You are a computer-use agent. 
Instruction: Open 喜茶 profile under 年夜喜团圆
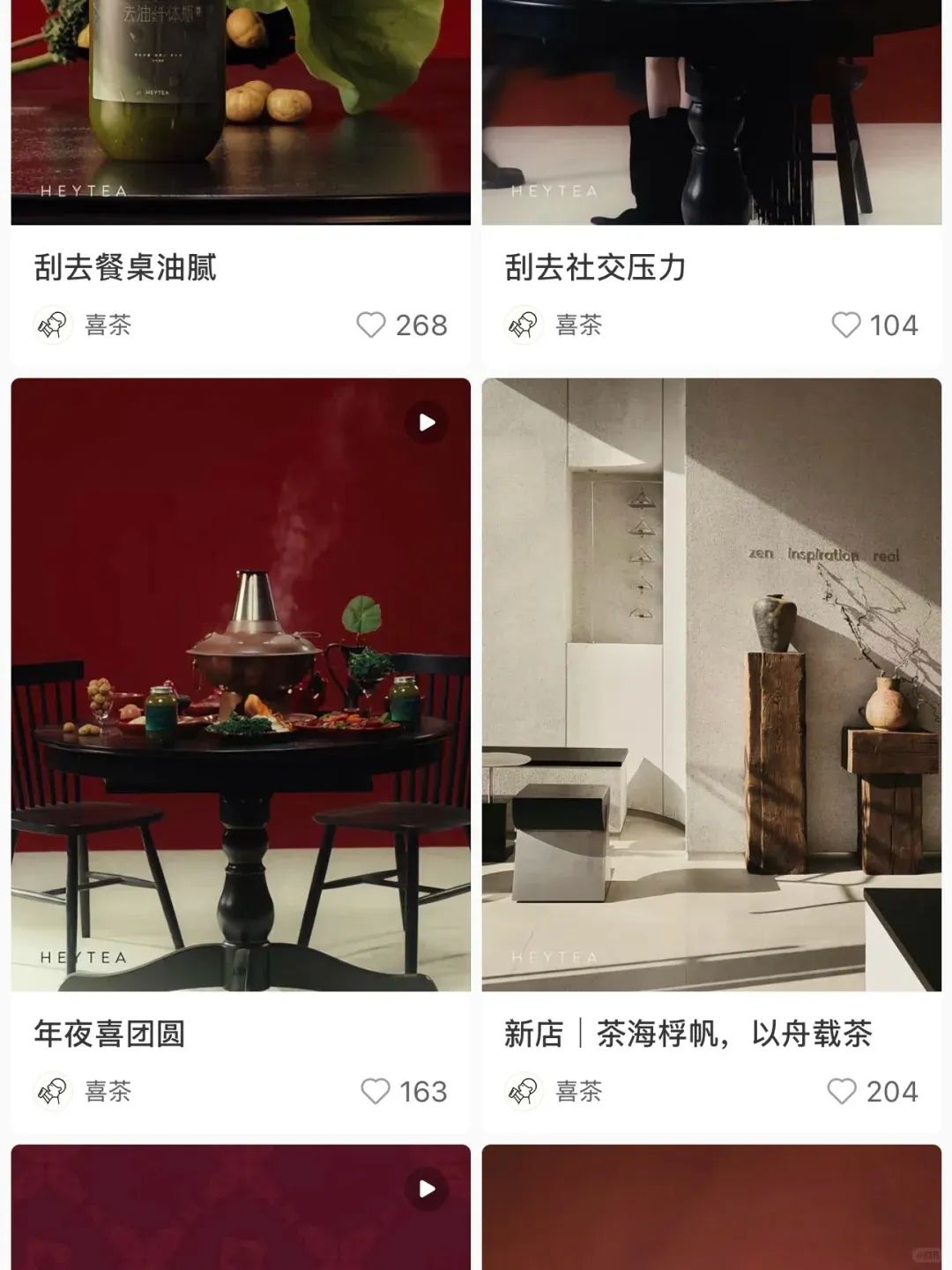pyautogui.click(x=84, y=1092)
